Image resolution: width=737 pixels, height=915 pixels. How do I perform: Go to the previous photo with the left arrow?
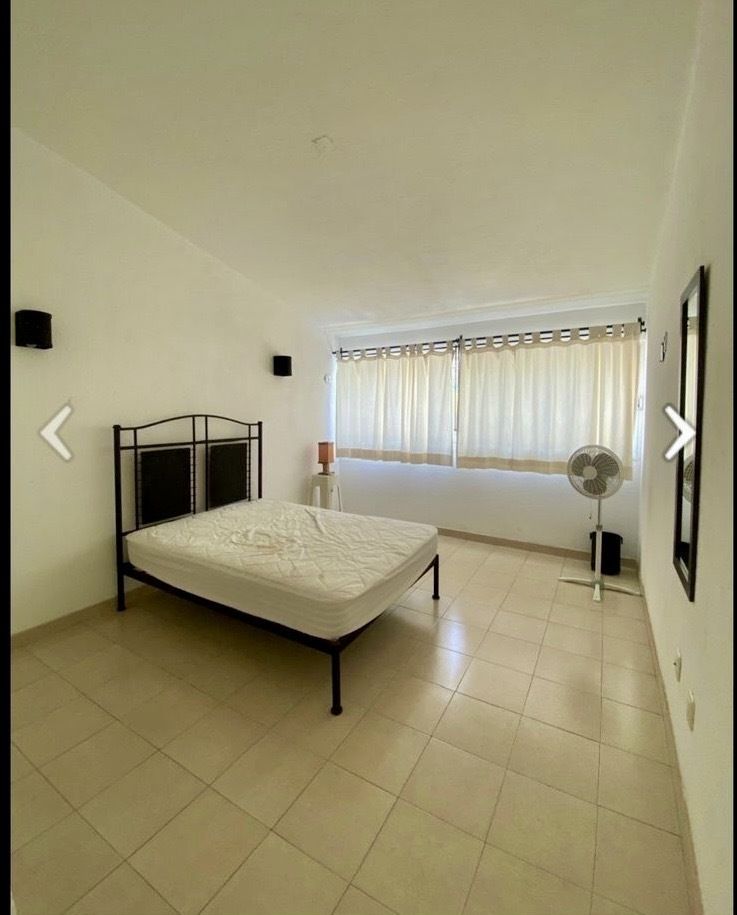pos(56,432)
